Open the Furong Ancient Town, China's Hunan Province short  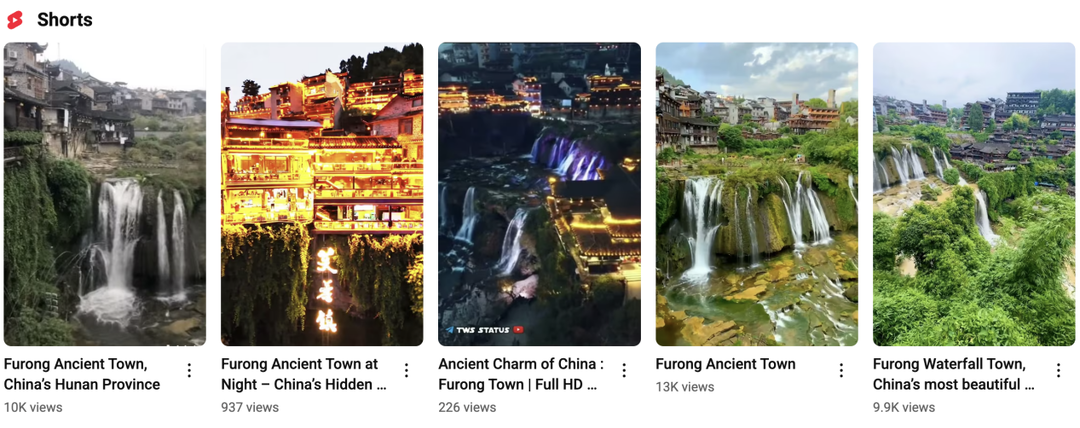[105, 194]
